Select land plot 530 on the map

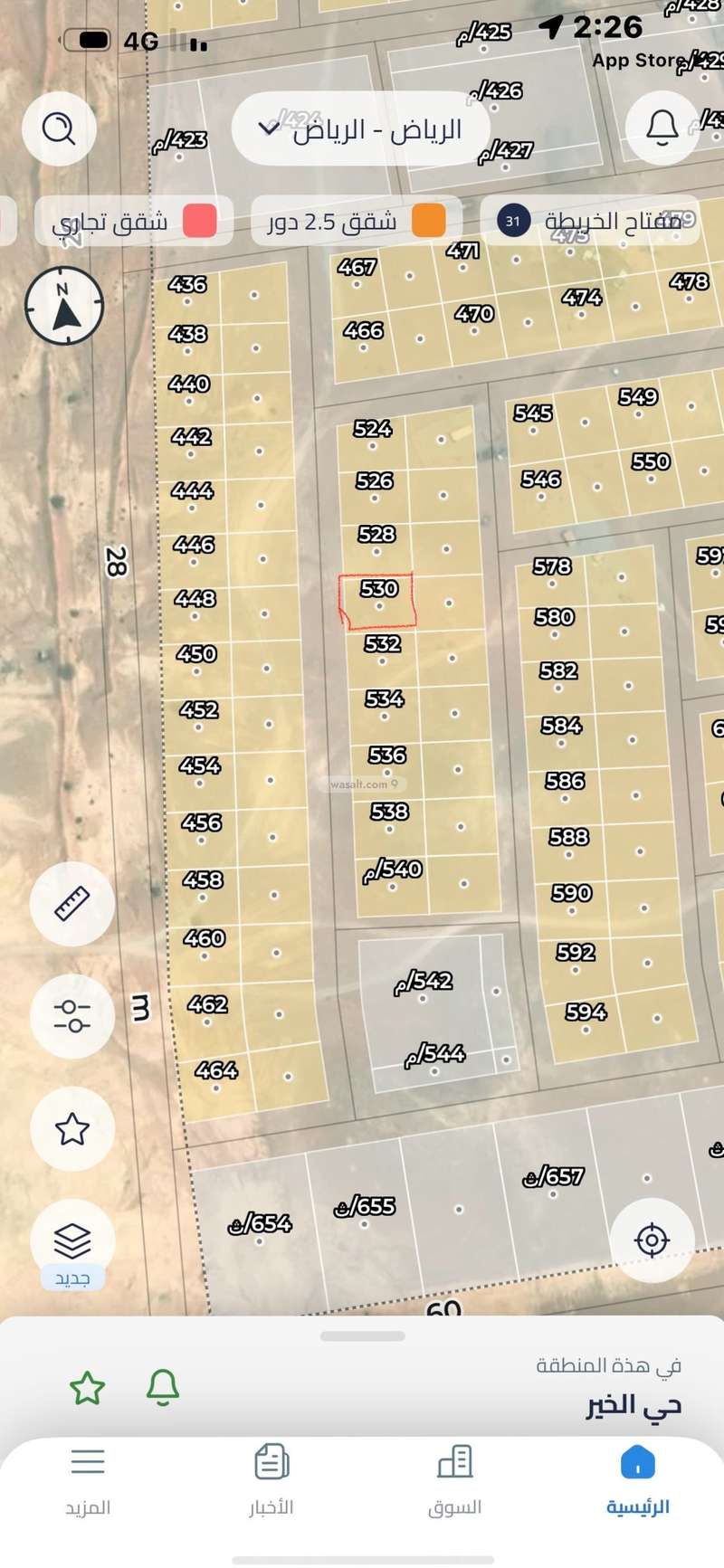click(x=378, y=601)
